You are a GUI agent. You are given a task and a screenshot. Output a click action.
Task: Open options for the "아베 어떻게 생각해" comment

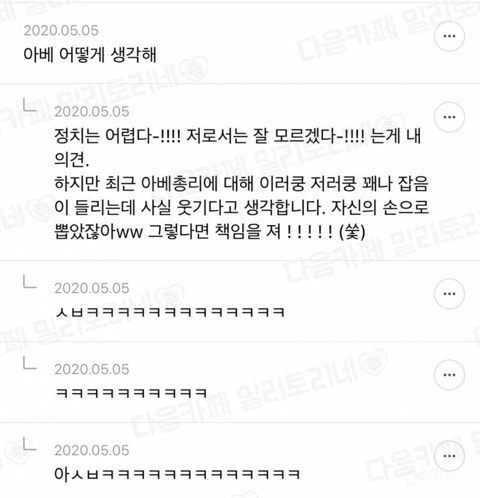(x=449, y=36)
